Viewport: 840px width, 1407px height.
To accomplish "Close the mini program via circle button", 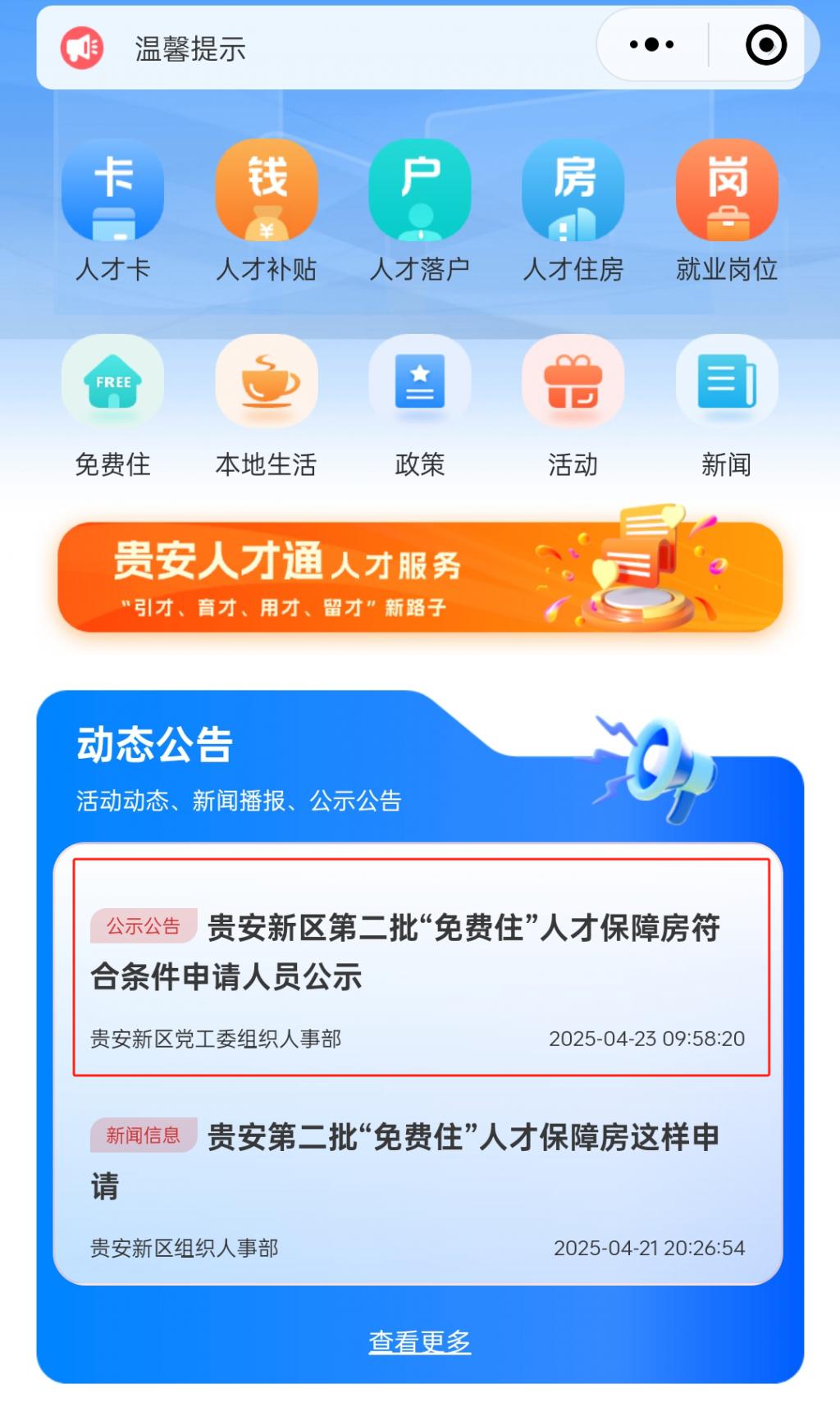I will click(765, 45).
